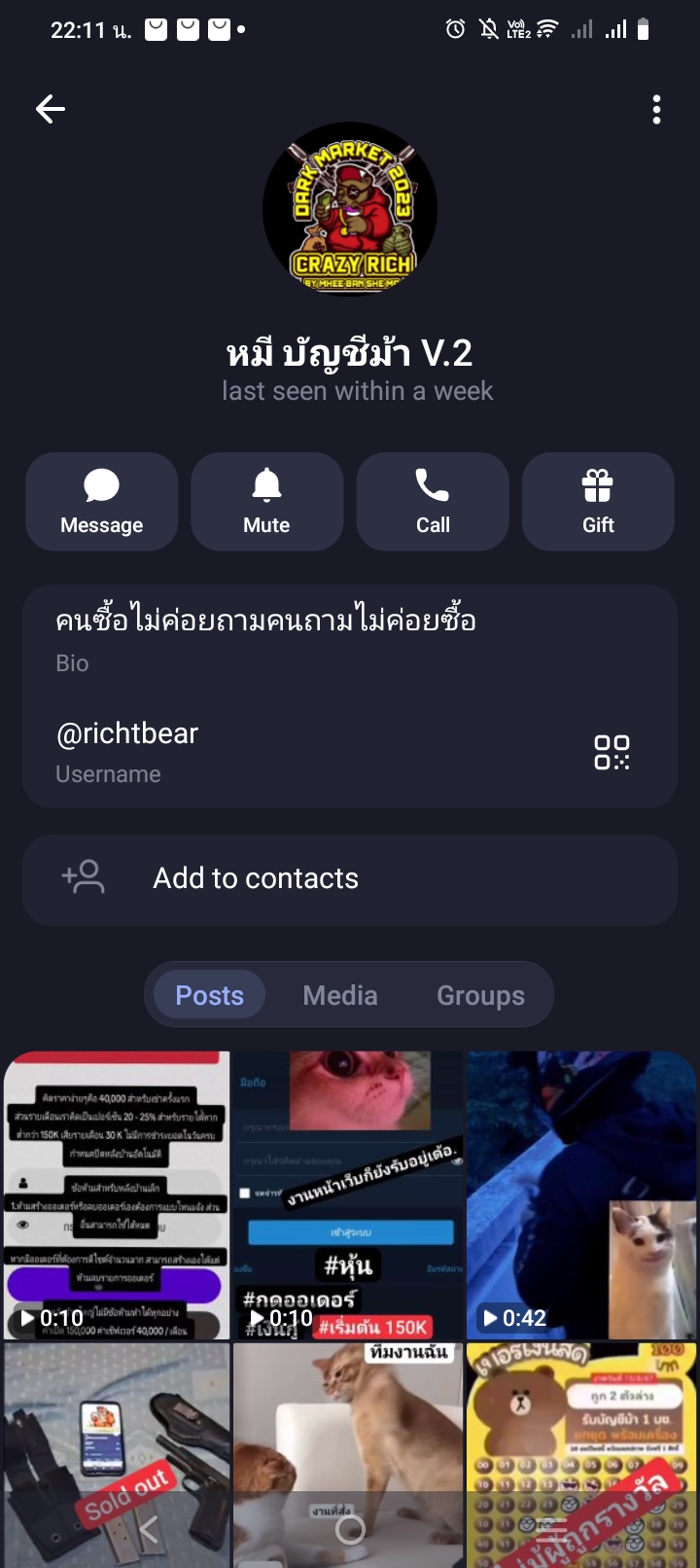Select the Posts tab
Image resolution: width=700 pixels, height=1568 pixels.
(209, 995)
